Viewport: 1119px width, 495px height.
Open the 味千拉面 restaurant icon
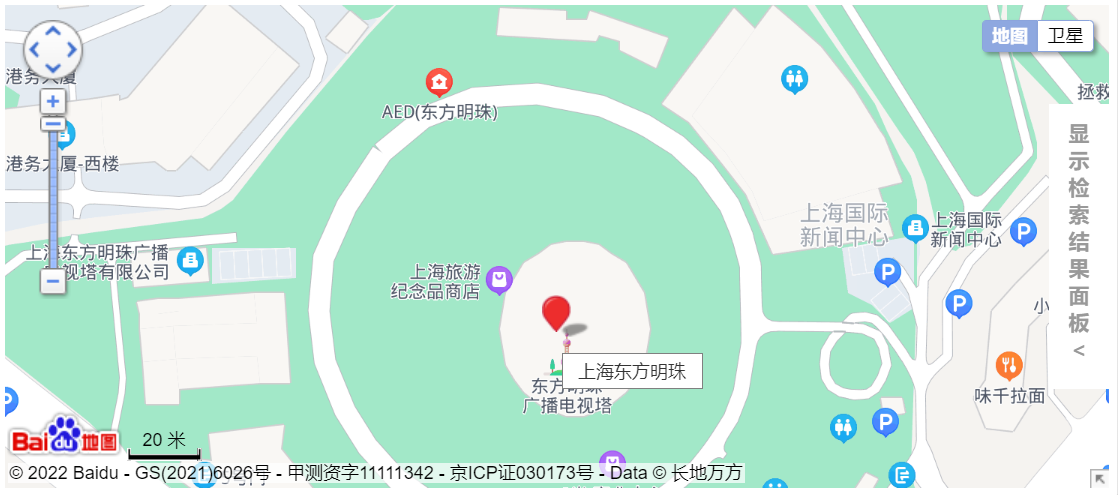[1009, 365]
